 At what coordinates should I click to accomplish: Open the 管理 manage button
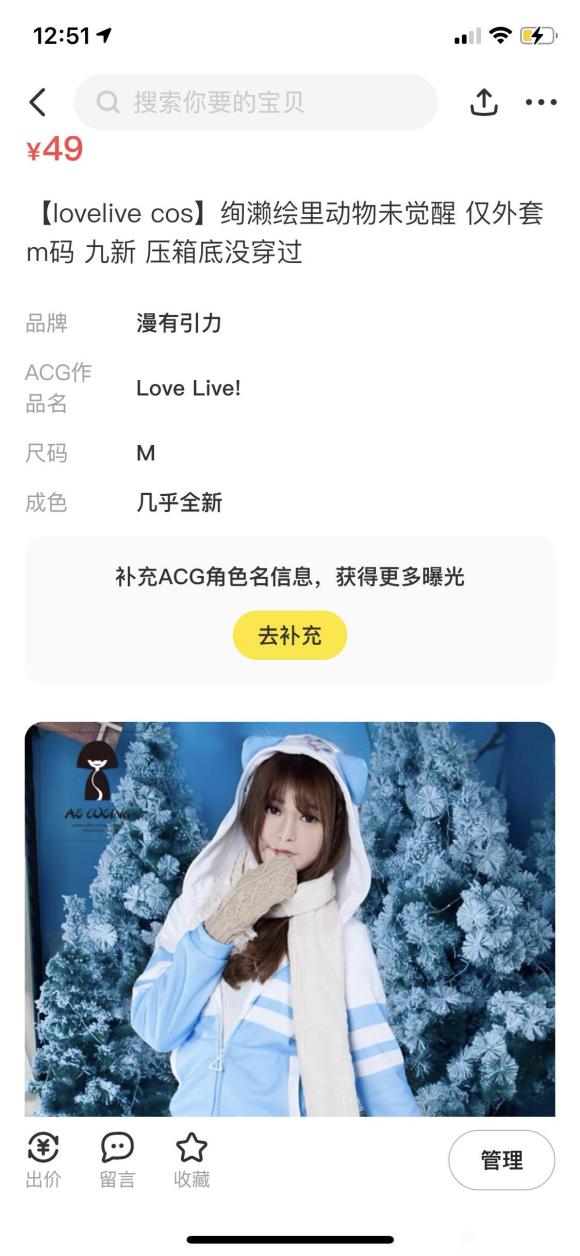click(501, 1160)
